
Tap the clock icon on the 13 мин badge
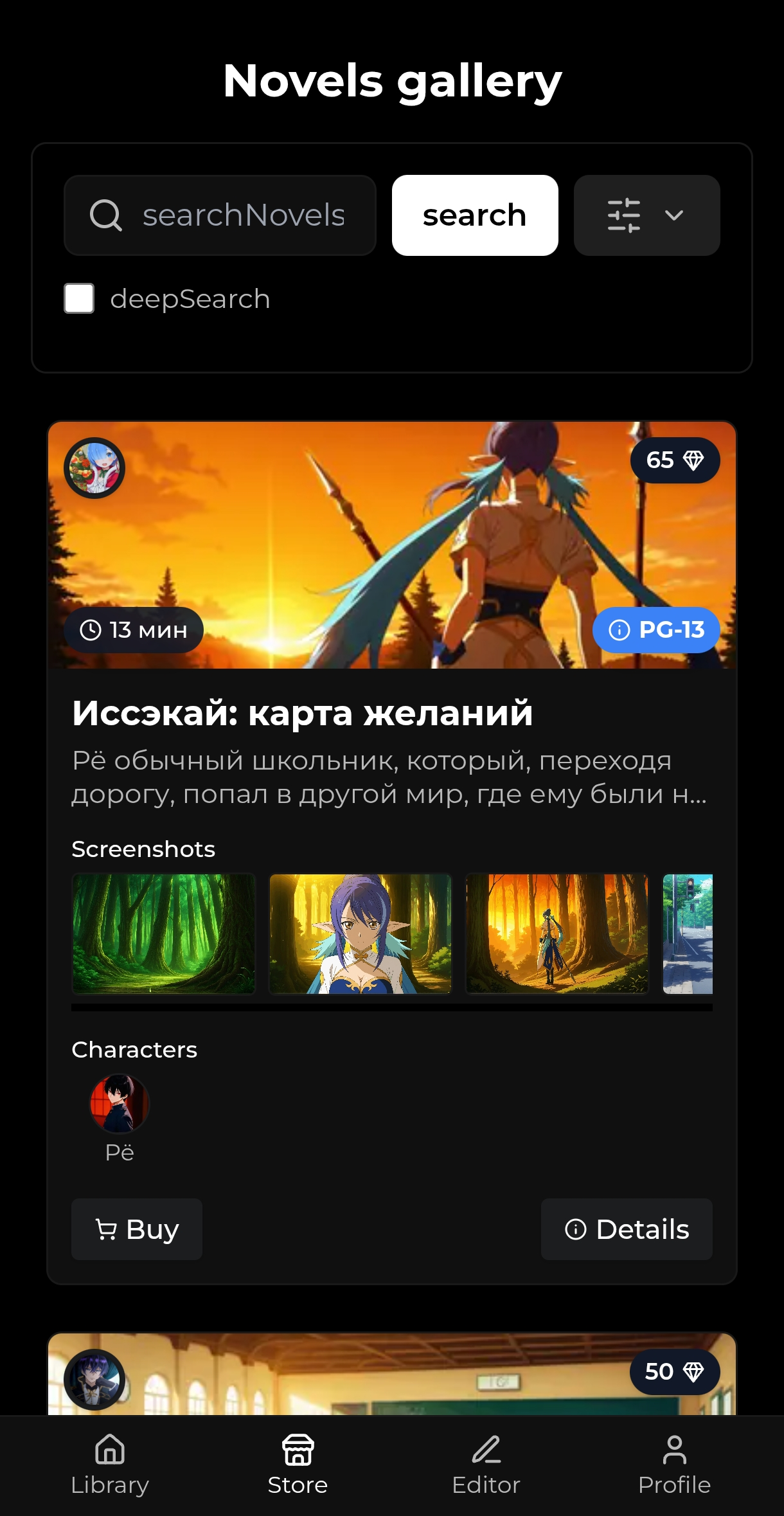90,630
